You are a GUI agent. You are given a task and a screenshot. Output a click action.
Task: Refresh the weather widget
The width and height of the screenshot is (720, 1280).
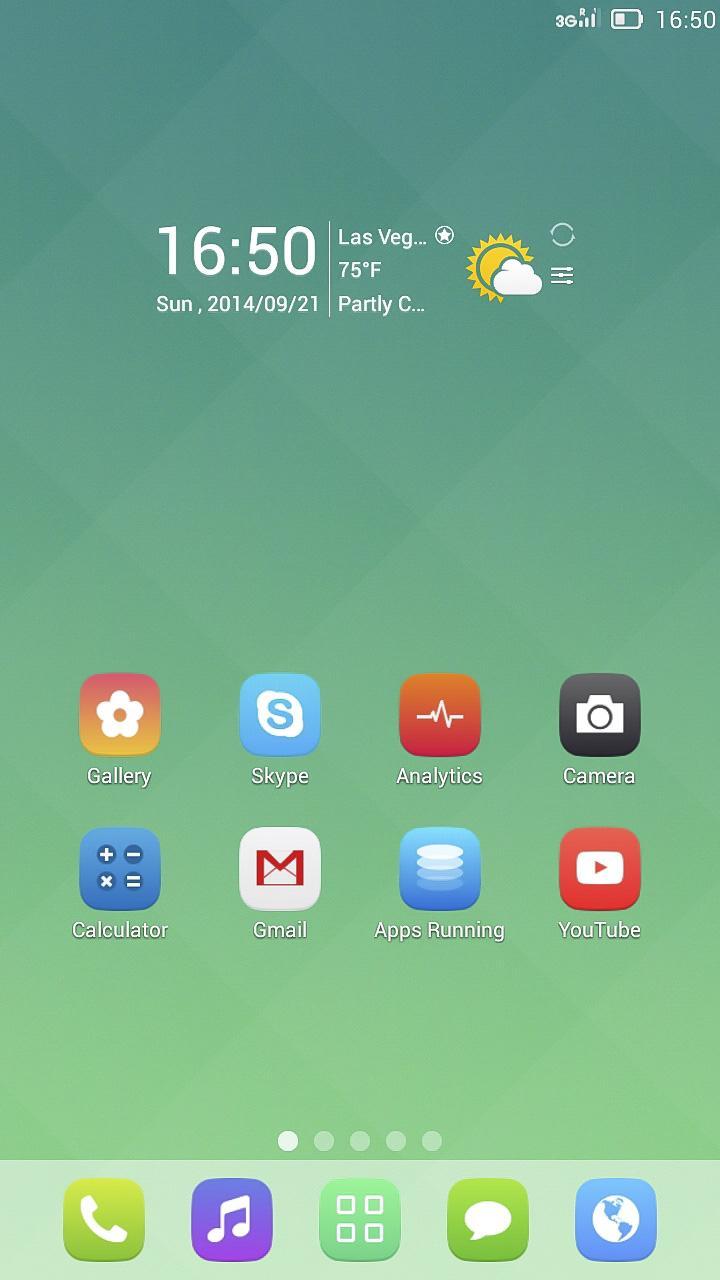pos(562,235)
